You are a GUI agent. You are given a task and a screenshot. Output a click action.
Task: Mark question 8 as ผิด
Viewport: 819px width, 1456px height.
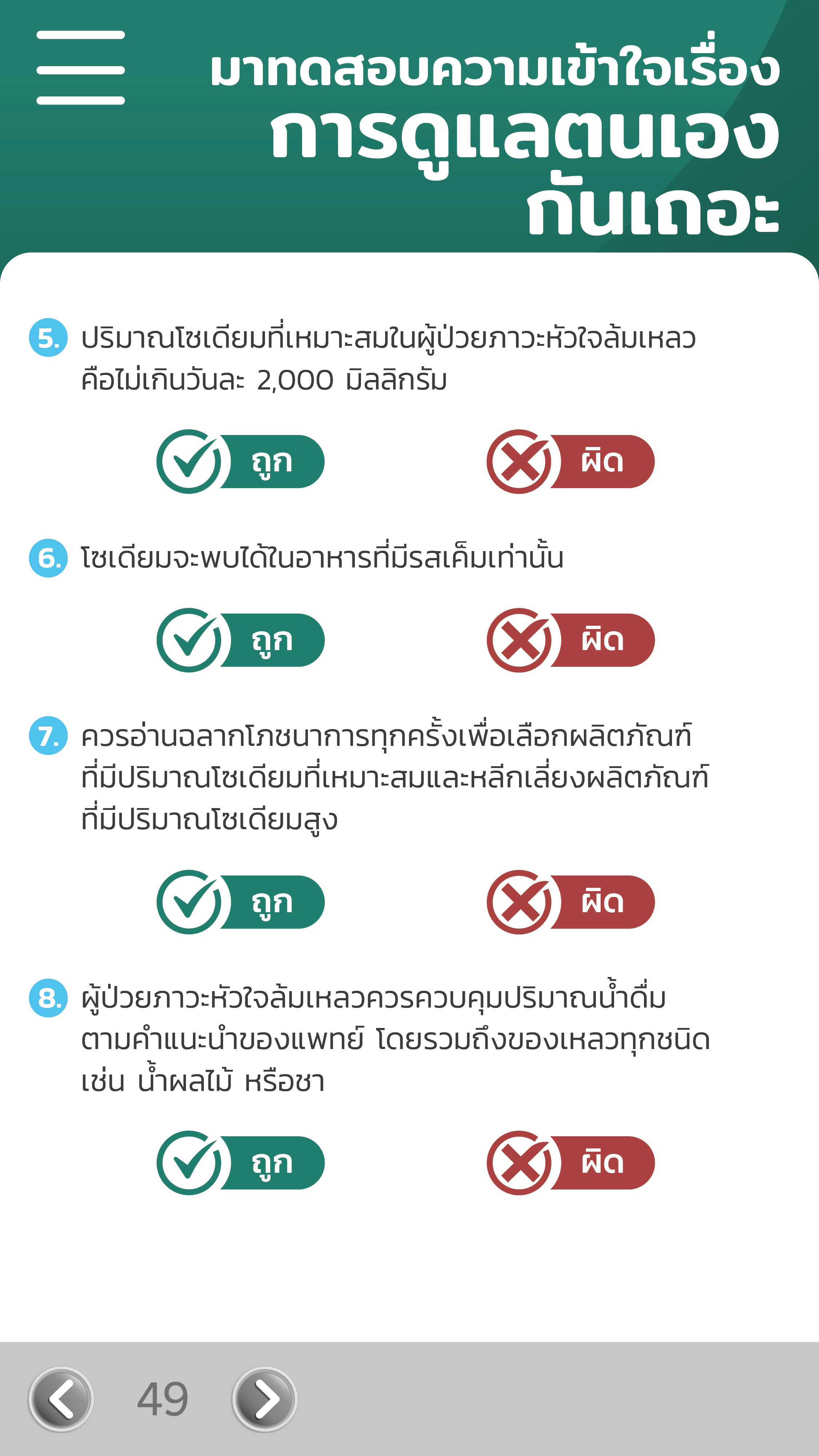click(x=571, y=1163)
